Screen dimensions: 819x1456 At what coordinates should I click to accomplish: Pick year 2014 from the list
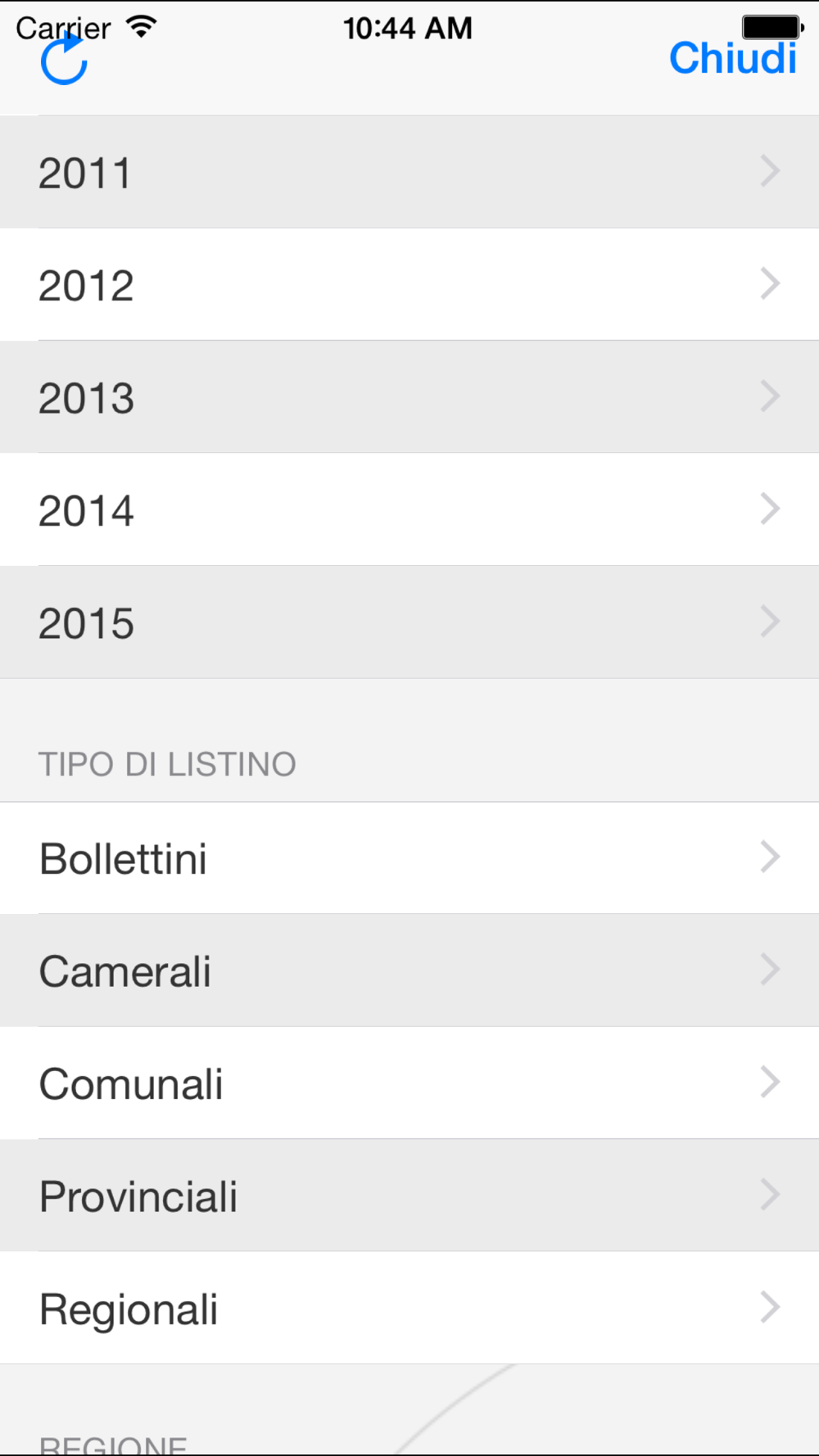[x=409, y=509]
